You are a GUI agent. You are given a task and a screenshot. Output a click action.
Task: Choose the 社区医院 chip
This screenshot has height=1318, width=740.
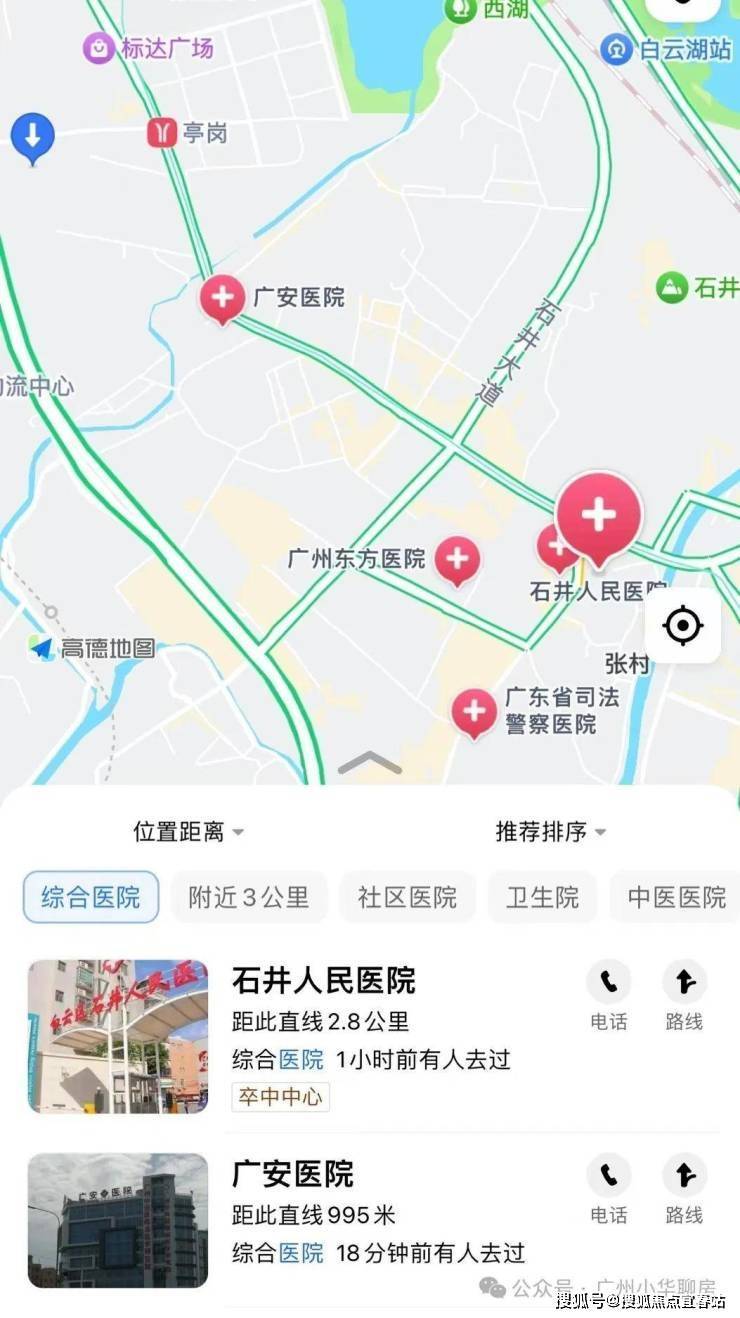point(407,897)
